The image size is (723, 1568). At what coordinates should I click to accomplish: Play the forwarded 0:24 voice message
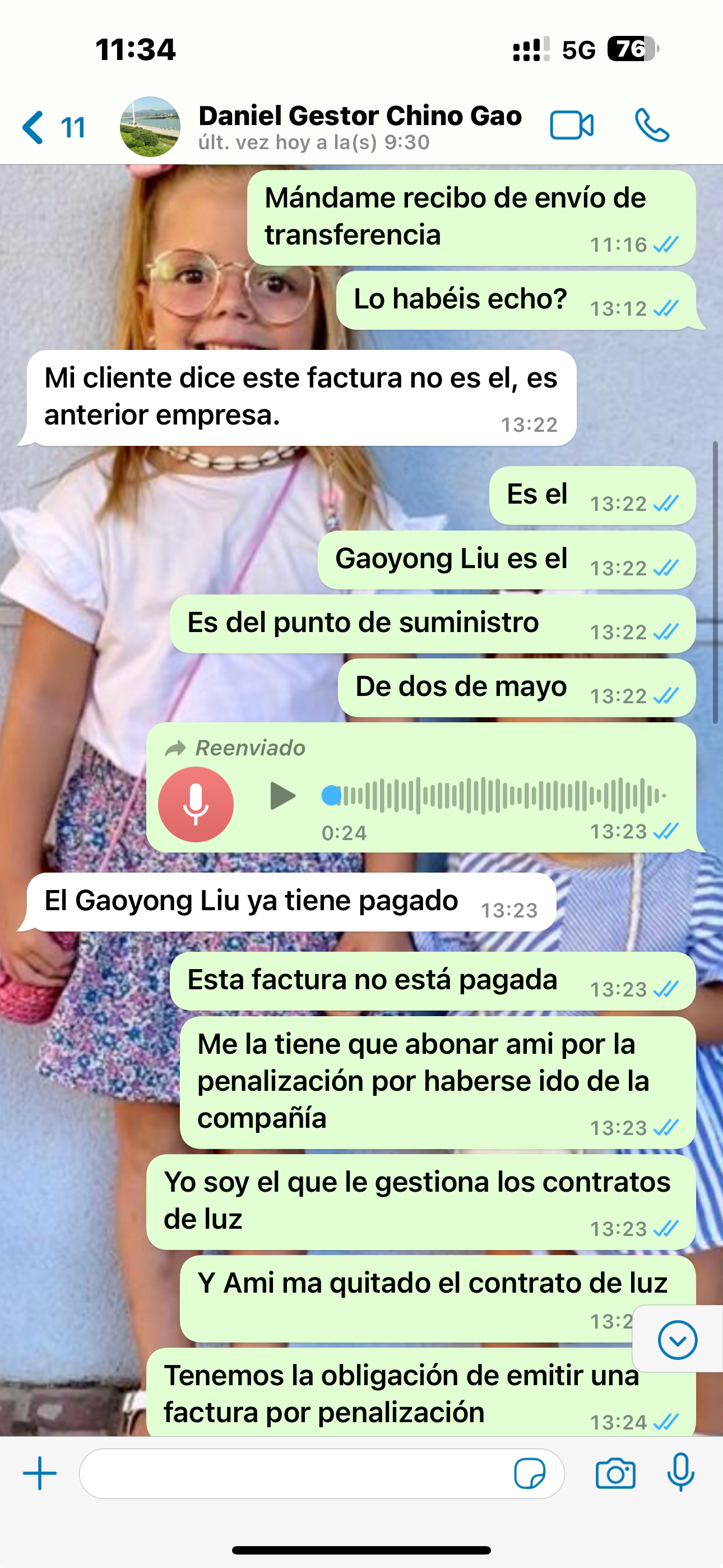point(282,796)
